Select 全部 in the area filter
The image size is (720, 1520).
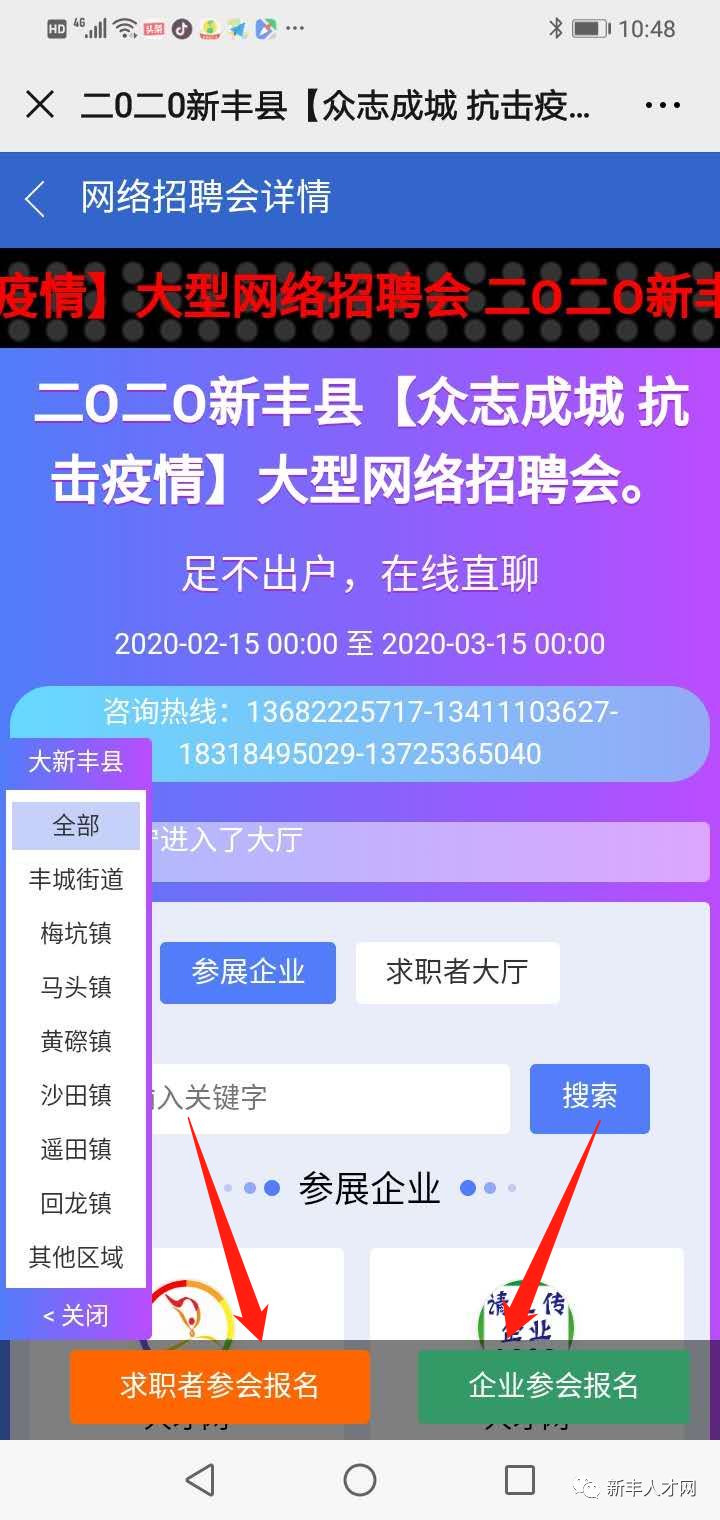tap(76, 826)
